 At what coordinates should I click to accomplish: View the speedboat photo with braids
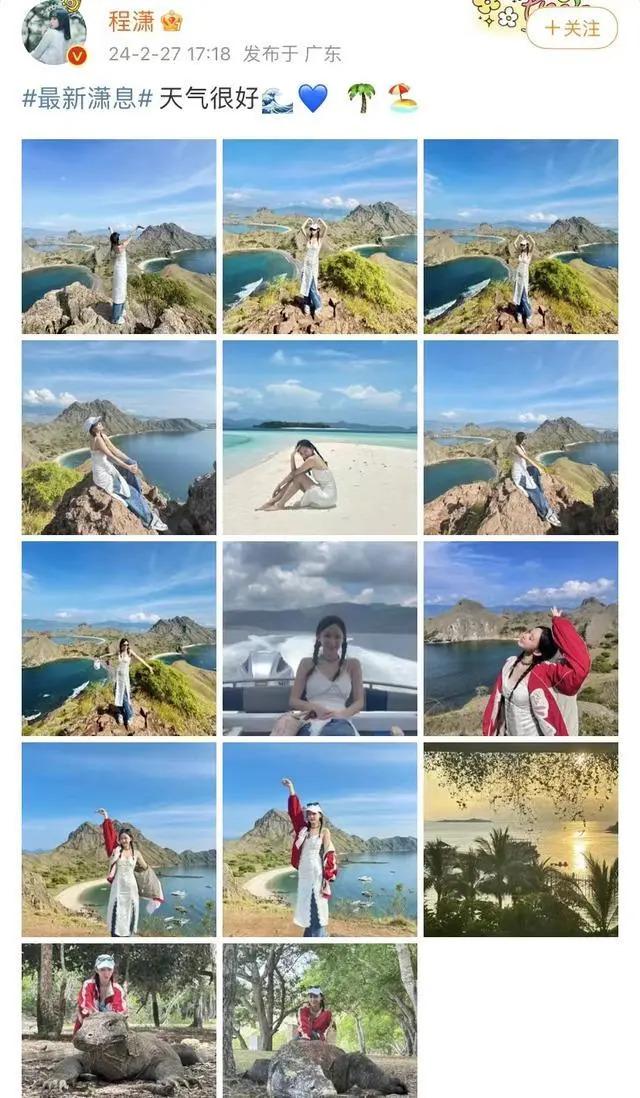click(320, 639)
